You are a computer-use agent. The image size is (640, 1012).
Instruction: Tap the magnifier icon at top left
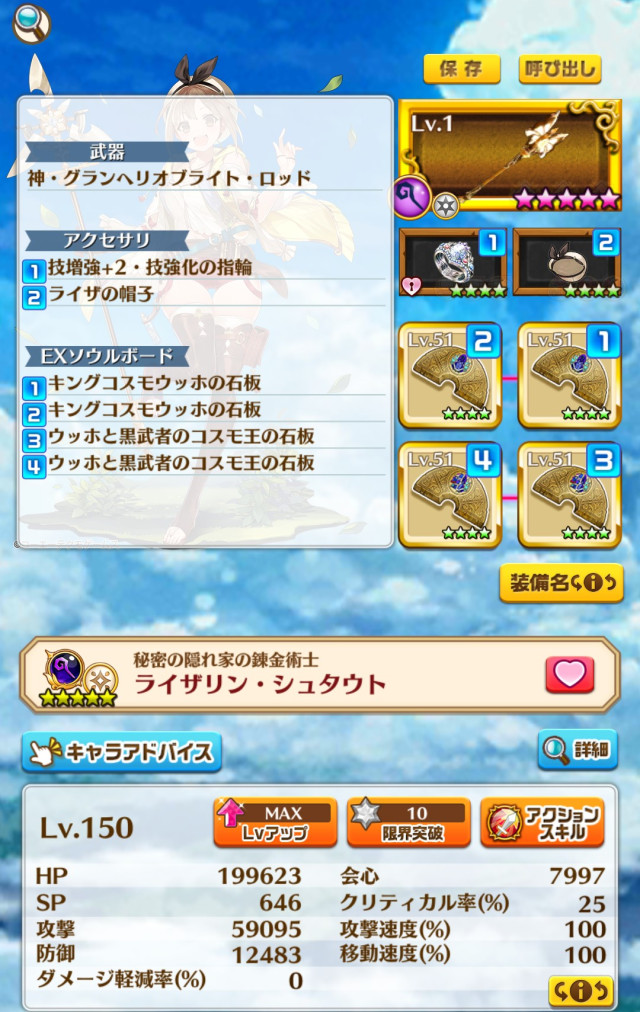tap(31, 23)
